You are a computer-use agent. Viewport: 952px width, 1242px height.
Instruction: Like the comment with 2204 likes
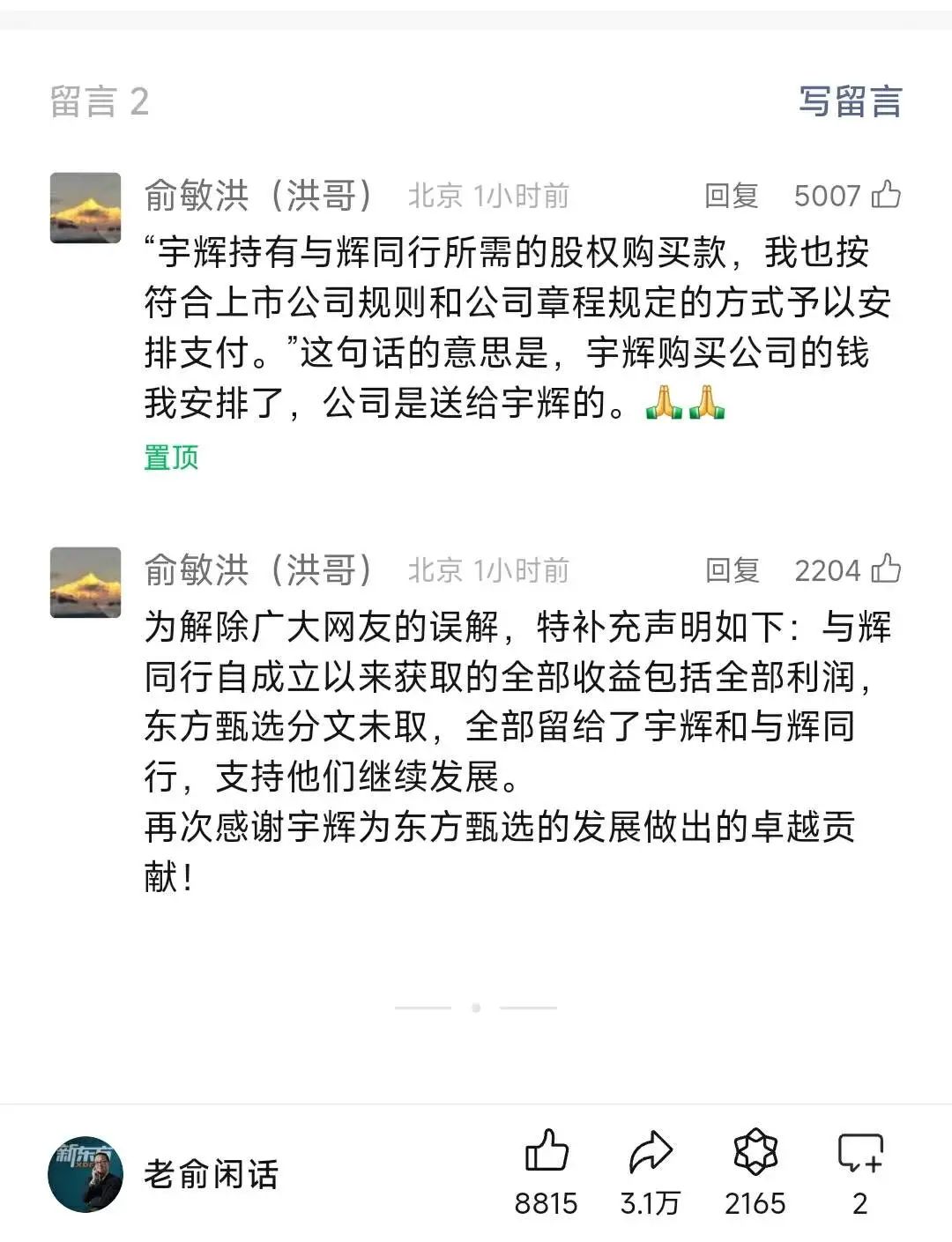point(886,569)
